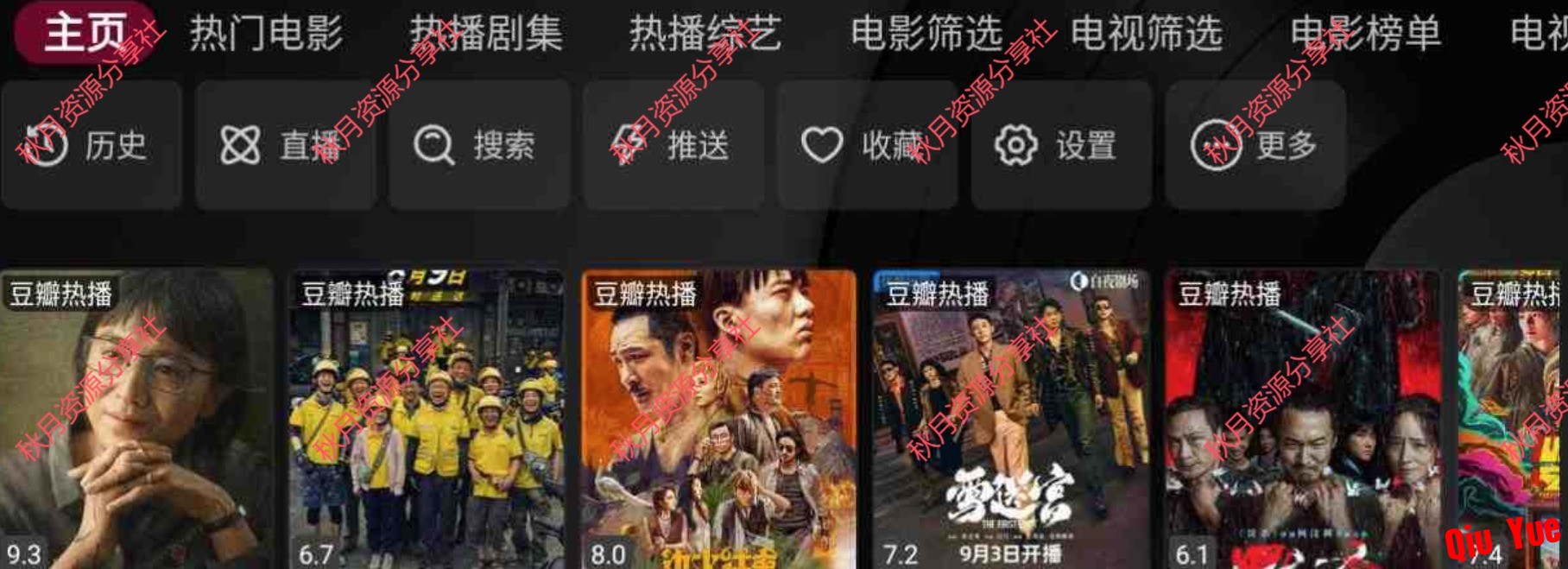Select the 主页 tab
This screenshot has height=569, width=1568.
click(85, 34)
